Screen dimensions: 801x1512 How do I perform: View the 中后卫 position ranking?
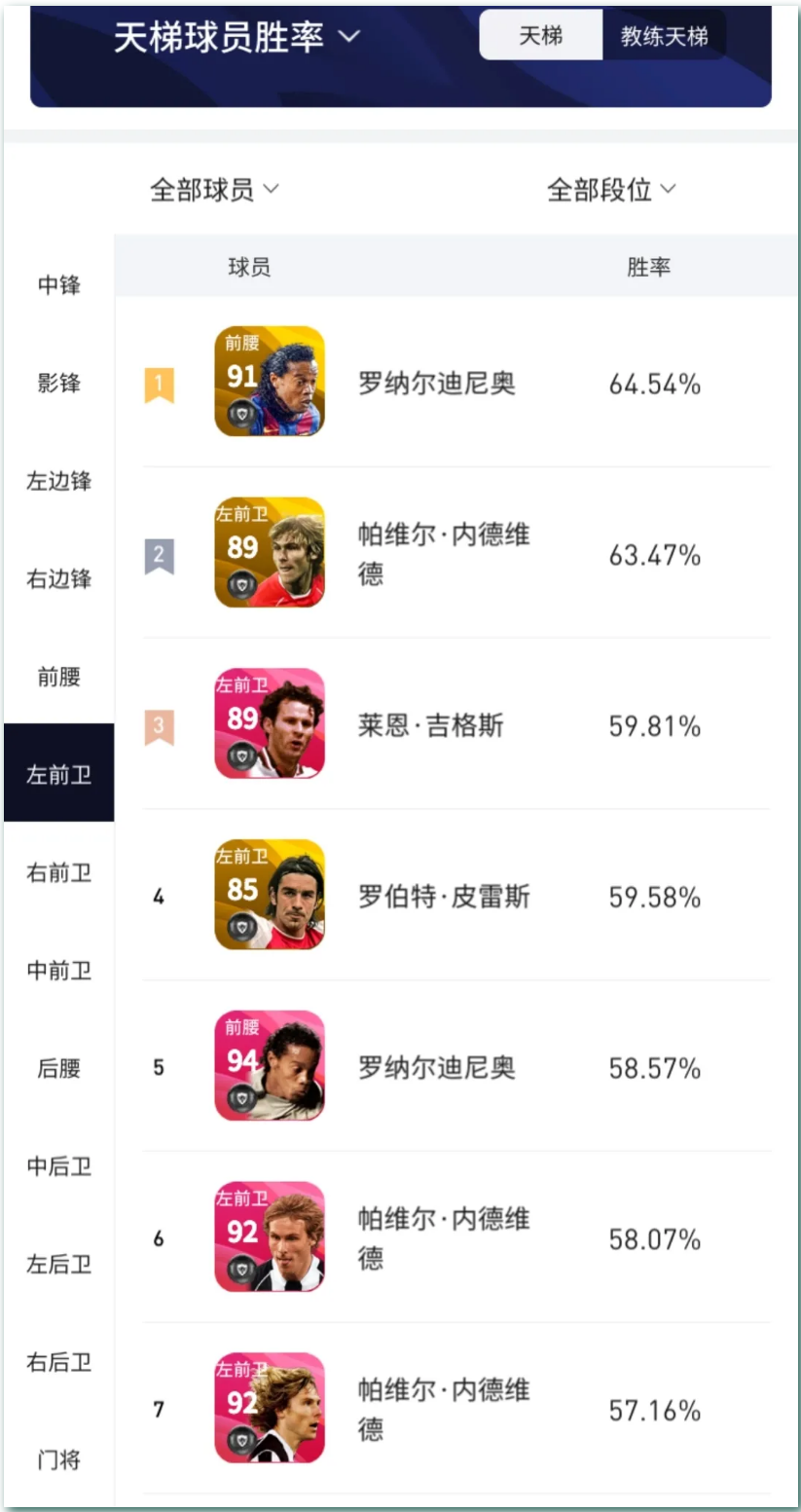point(59,1166)
